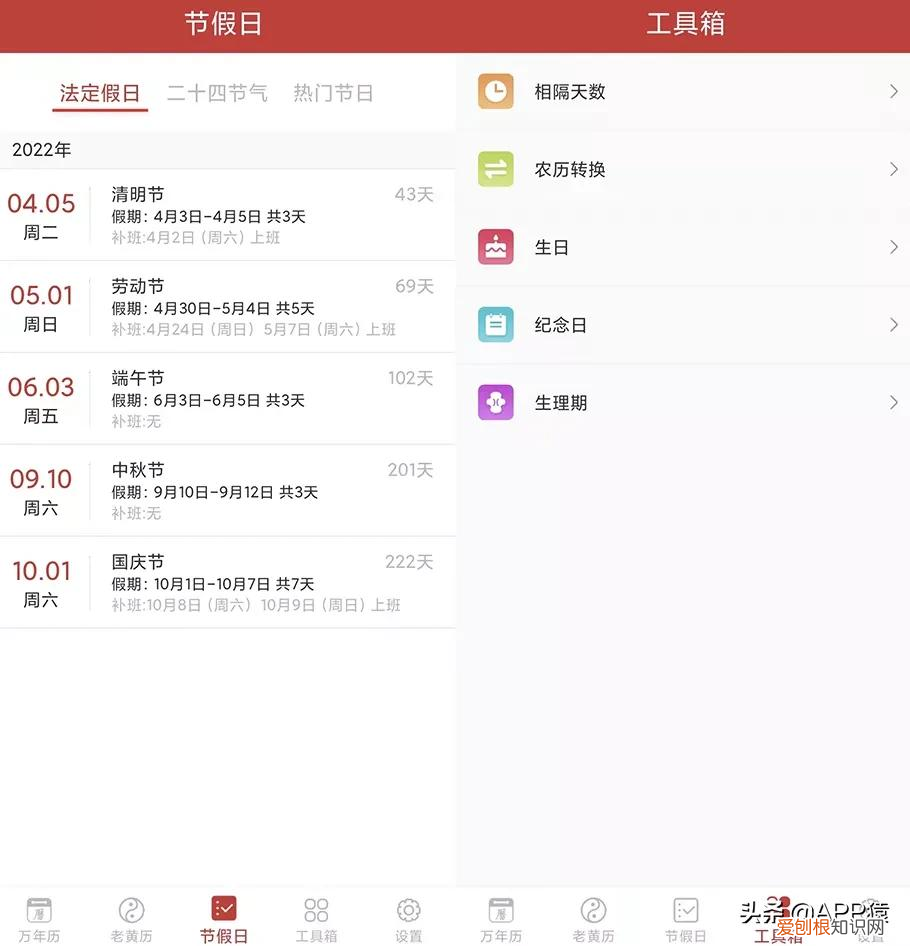910x946 pixels.
Task: Tap the 纪念日 anniversary icon
Action: coord(496,325)
